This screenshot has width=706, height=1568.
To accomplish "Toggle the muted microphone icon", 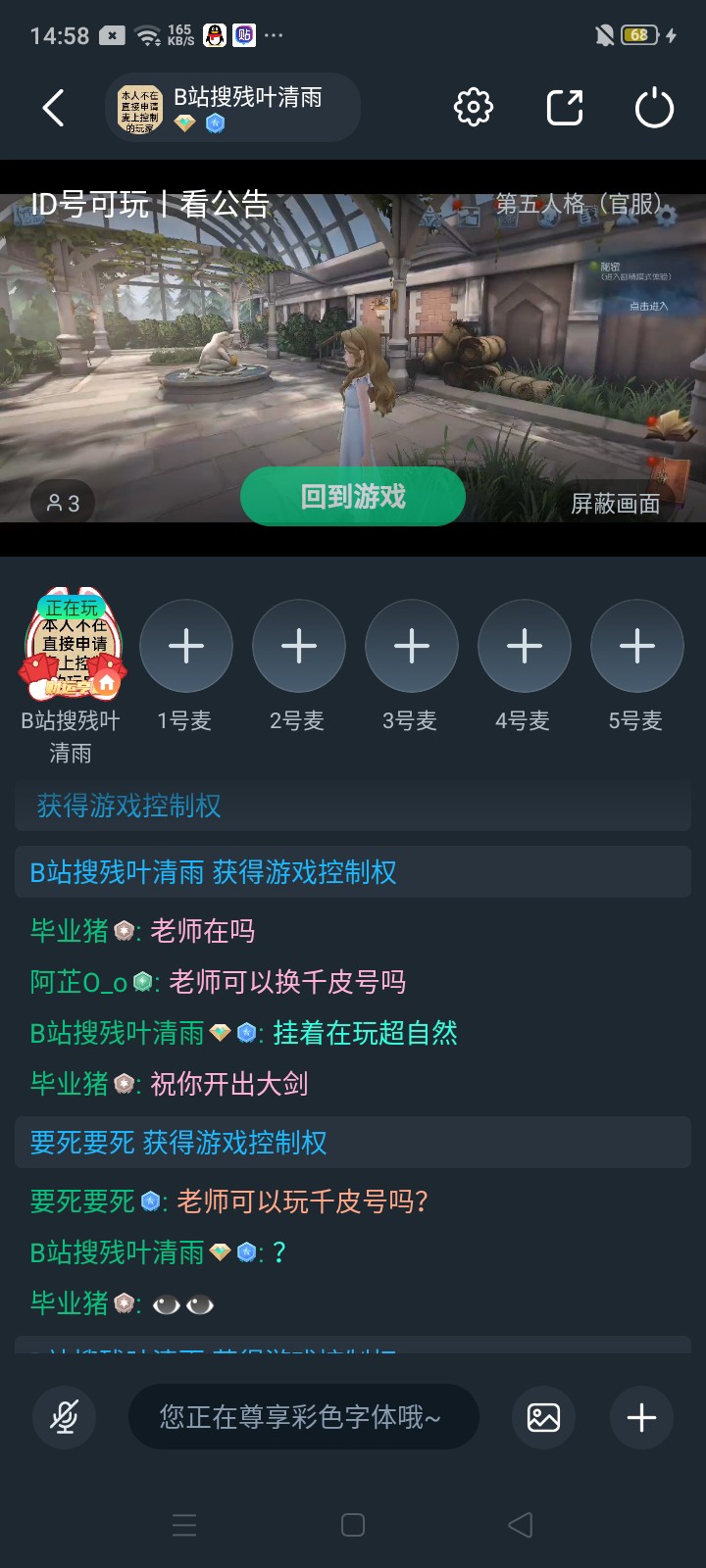I will (x=65, y=1417).
